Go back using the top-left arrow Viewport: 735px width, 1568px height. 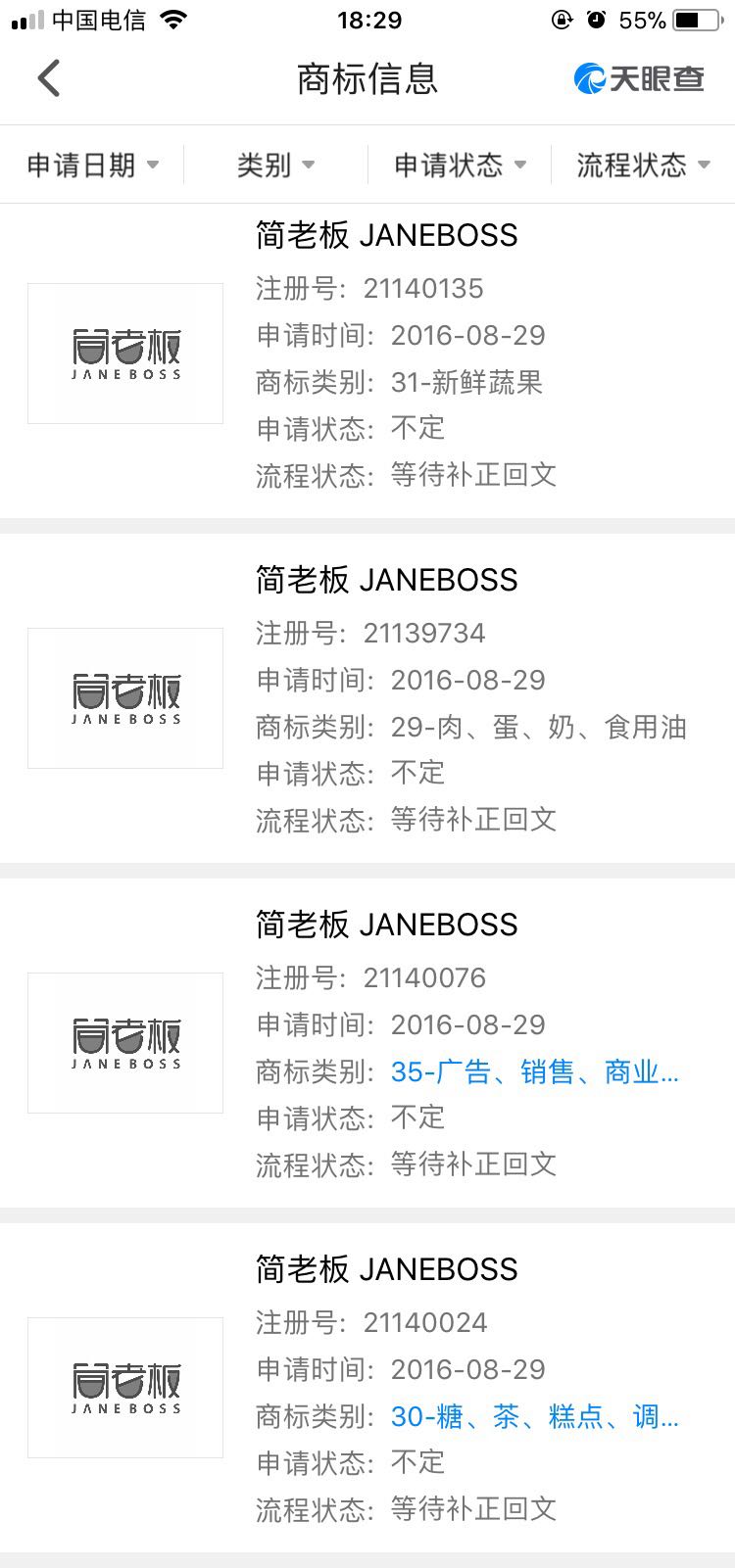[49, 78]
